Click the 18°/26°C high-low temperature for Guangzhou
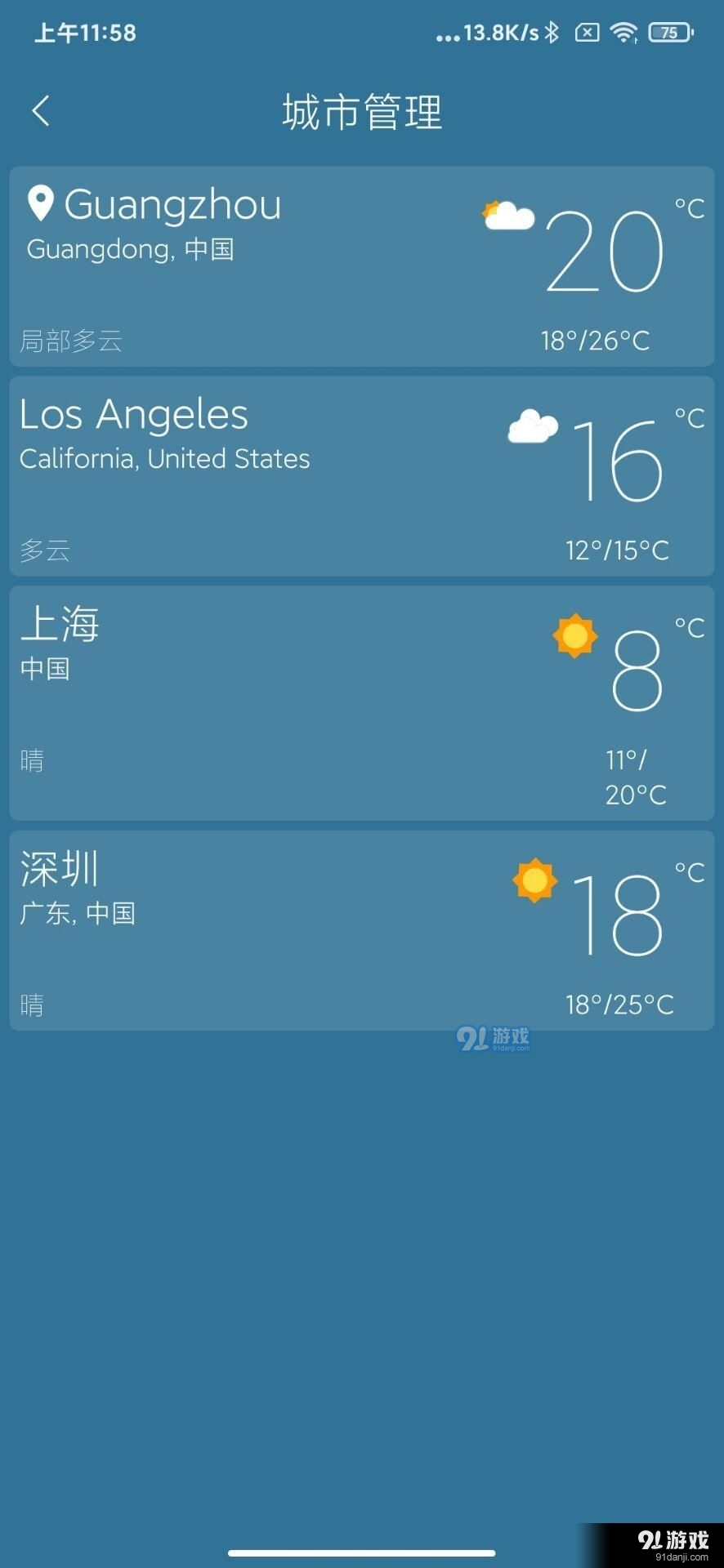Viewport: 724px width, 1568px height. point(595,340)
